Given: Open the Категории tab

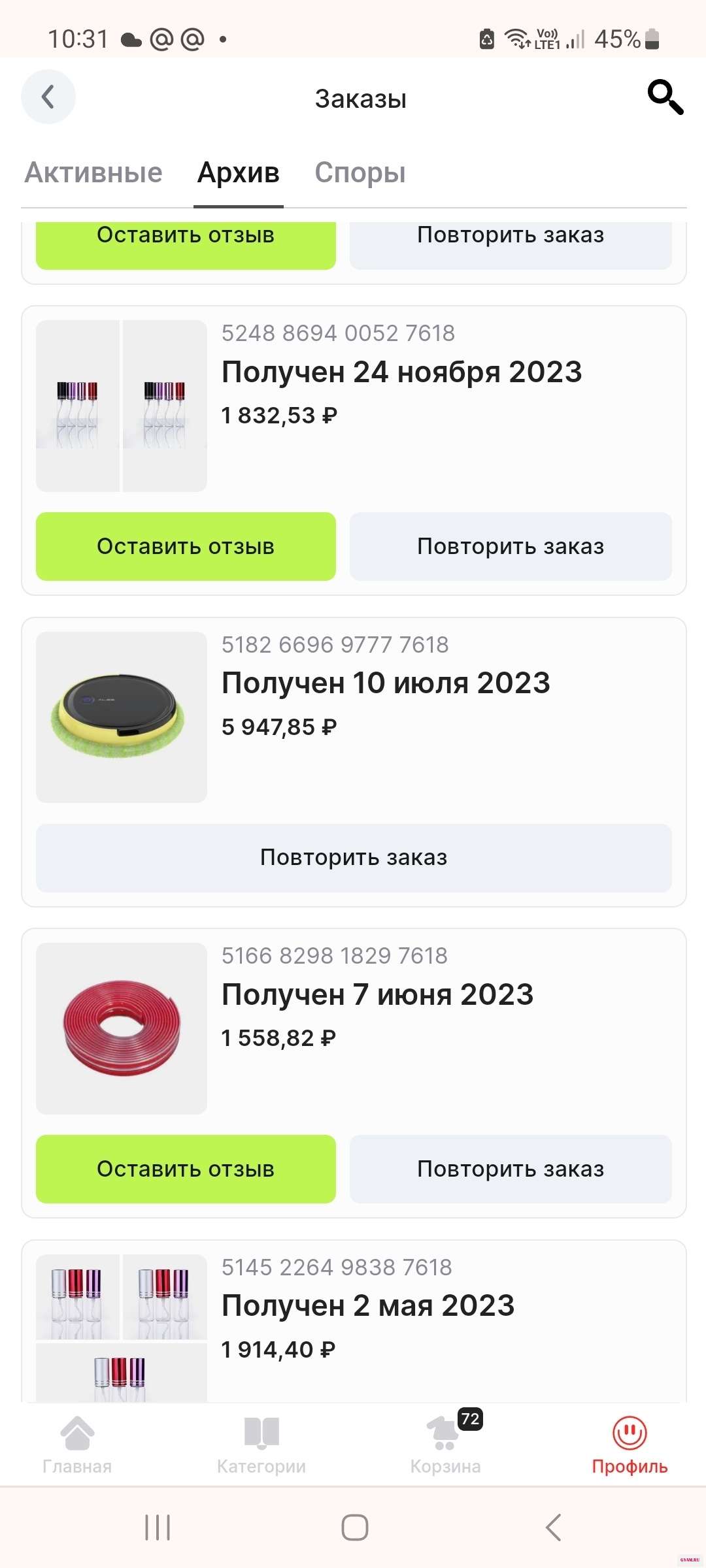Looking at the screenshot, I should 261,1445.
